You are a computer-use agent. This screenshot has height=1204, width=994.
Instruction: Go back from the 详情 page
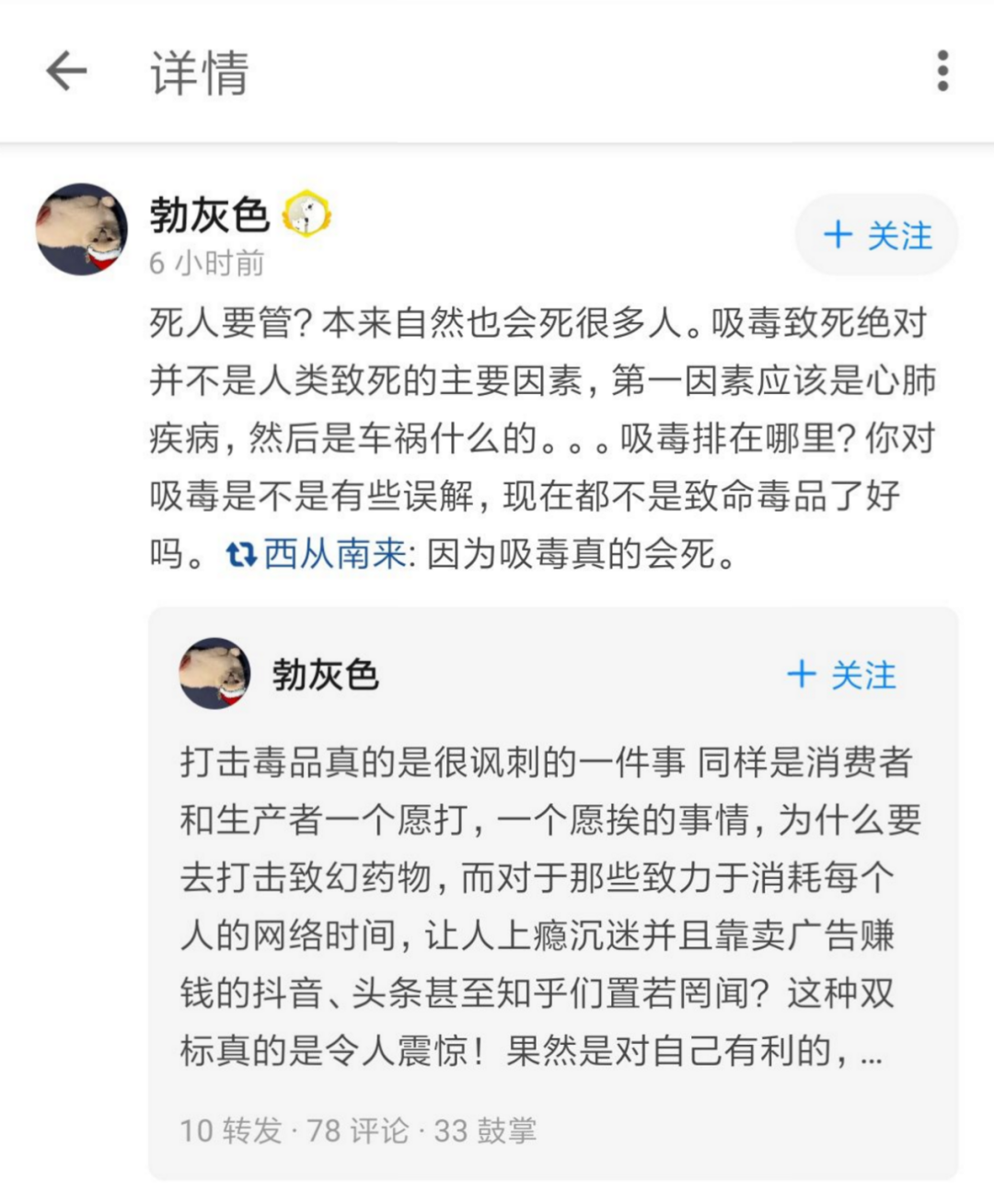66,71
